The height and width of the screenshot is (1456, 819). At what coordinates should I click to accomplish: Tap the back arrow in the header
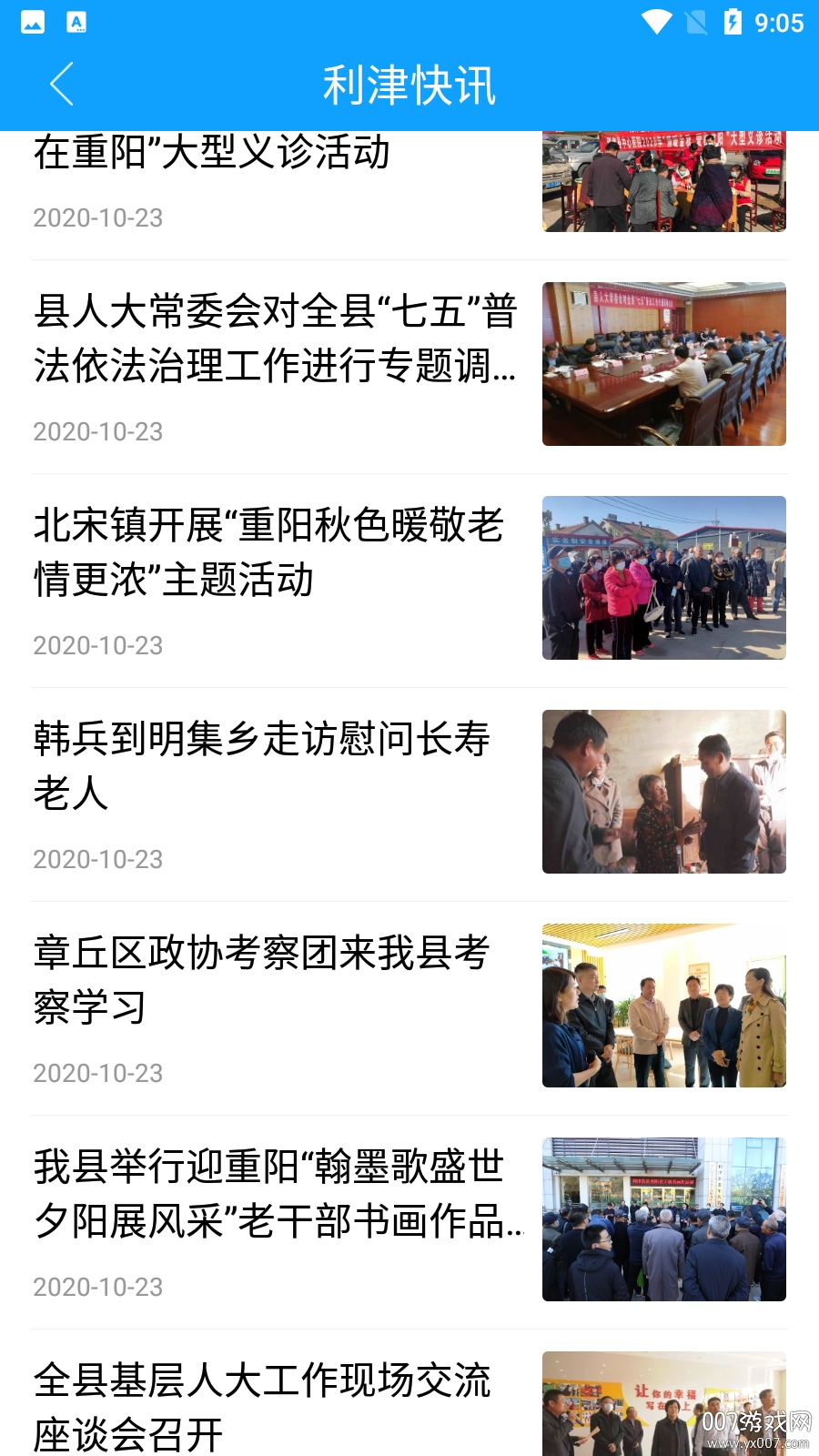click(x=62, y=85)
